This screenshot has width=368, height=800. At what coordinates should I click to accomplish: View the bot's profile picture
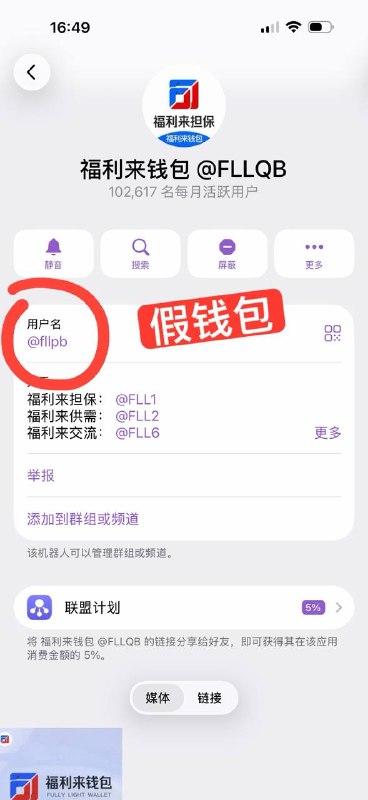(184, 105)
